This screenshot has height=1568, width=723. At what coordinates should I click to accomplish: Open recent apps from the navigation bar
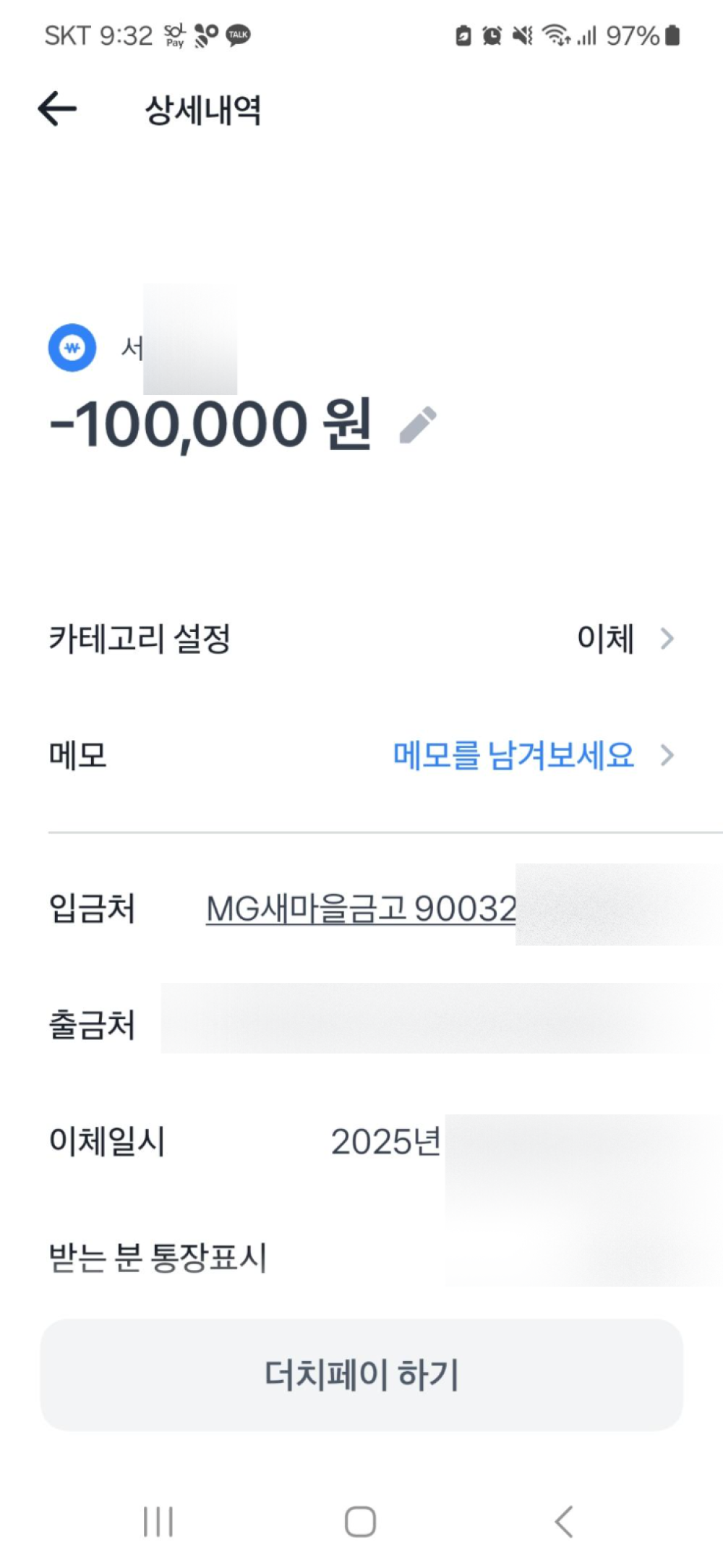click(158, 1521)
